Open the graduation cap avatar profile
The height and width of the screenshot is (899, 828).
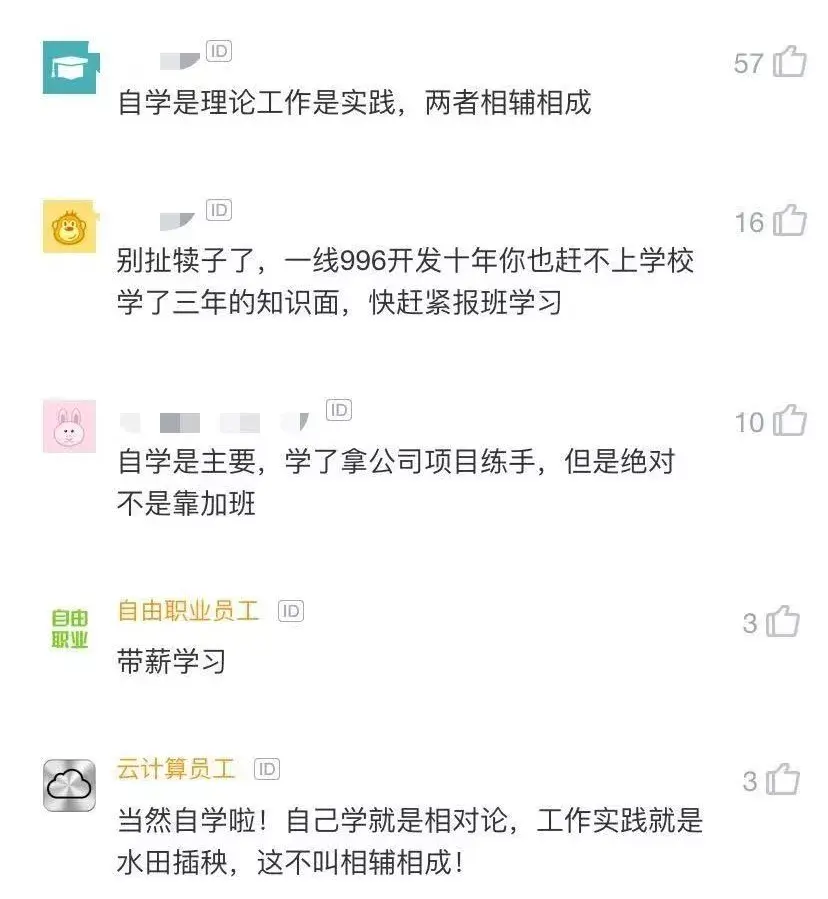click(x=69, y=67)
